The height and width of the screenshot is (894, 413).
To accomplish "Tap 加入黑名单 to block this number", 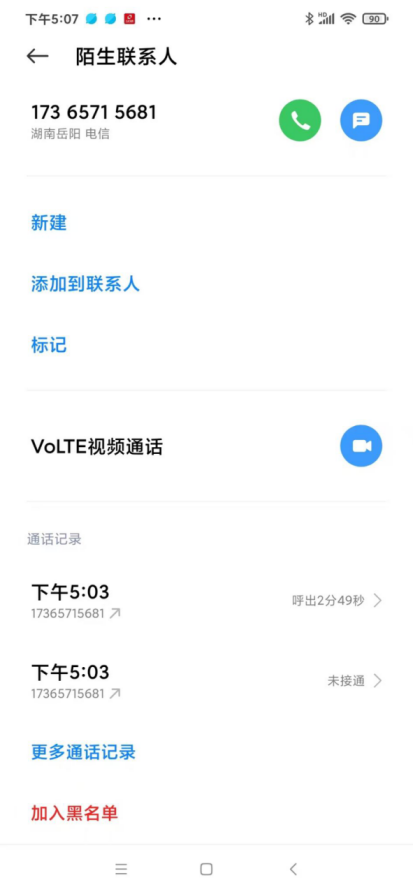I will [x=75, y=813].
